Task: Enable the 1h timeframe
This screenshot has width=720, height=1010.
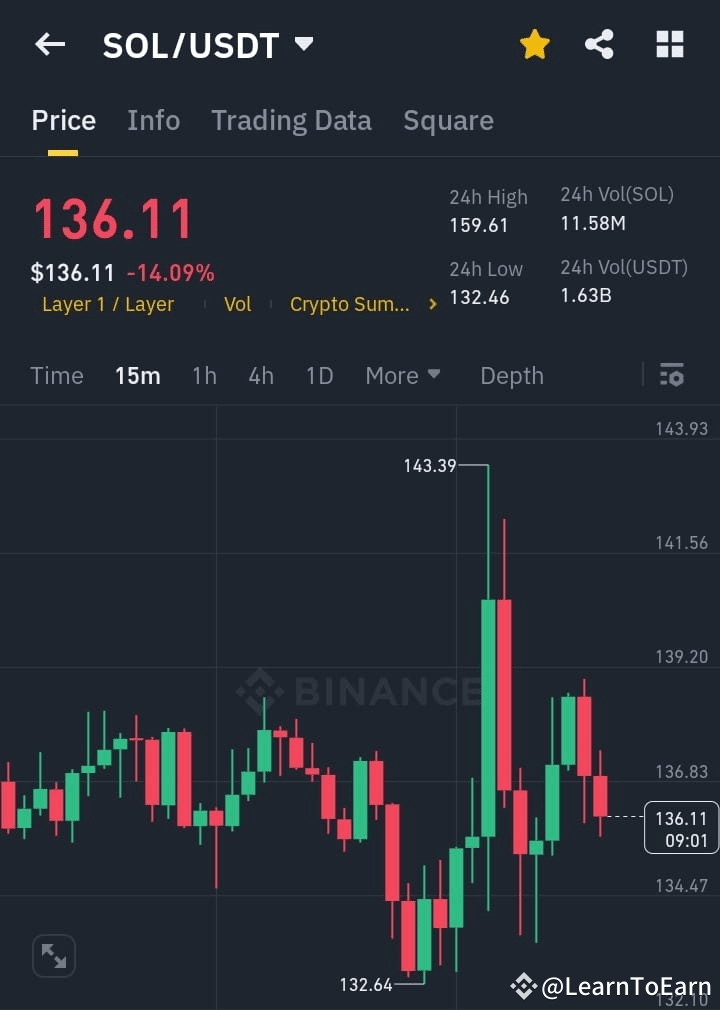Action: 204,375
